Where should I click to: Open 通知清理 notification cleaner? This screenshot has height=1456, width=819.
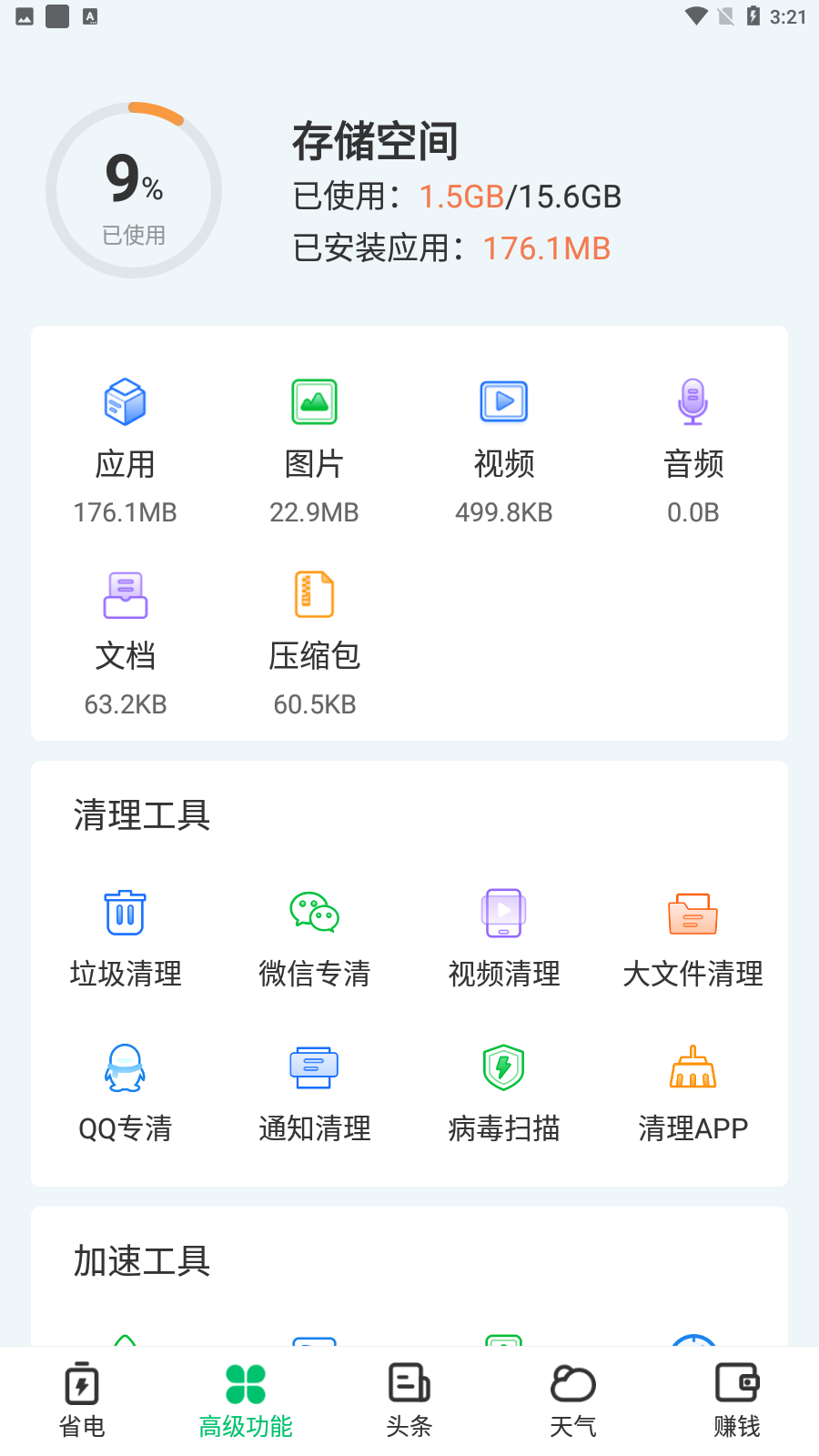tap(314, 1092)
